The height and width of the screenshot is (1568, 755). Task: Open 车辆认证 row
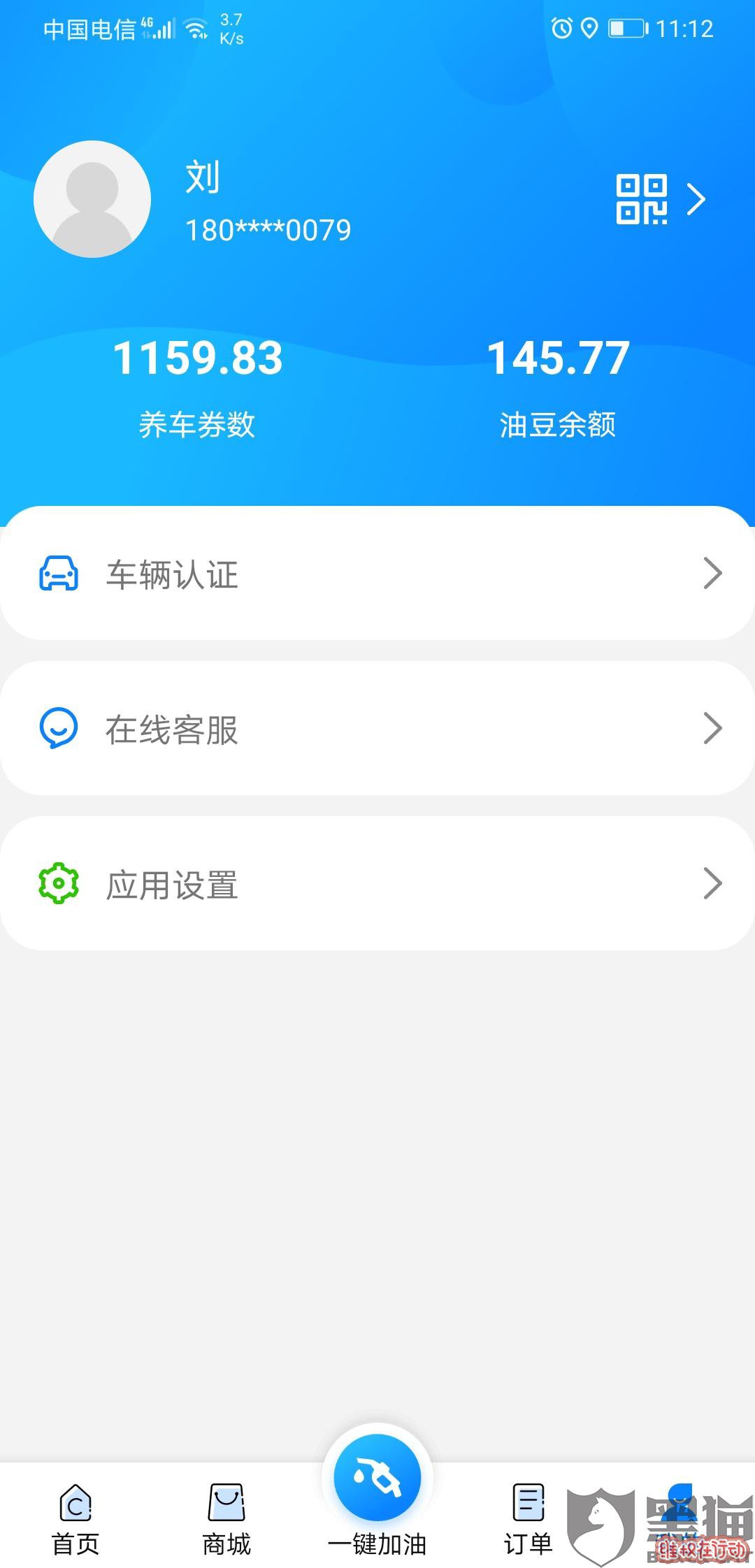click(377, 574)
